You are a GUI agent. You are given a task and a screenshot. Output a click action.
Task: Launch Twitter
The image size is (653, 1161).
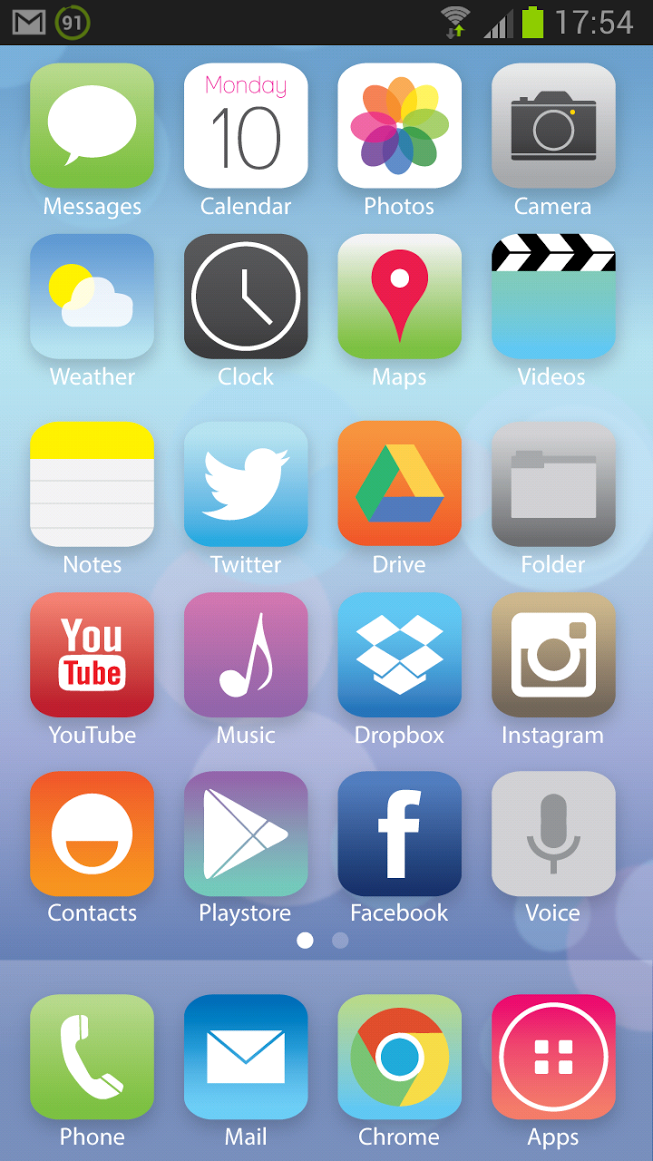[246, 484]
